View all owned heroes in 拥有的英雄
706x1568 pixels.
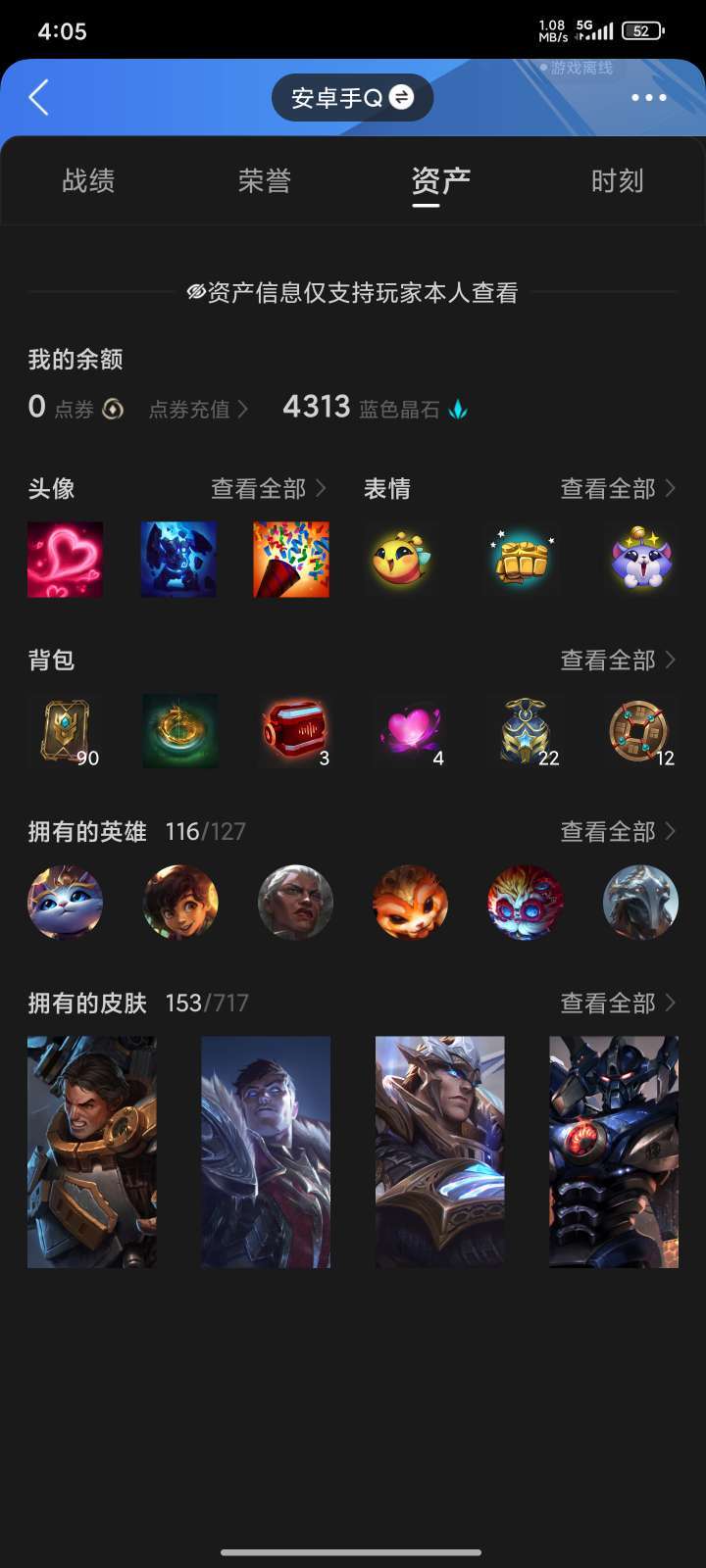(618, 831)
